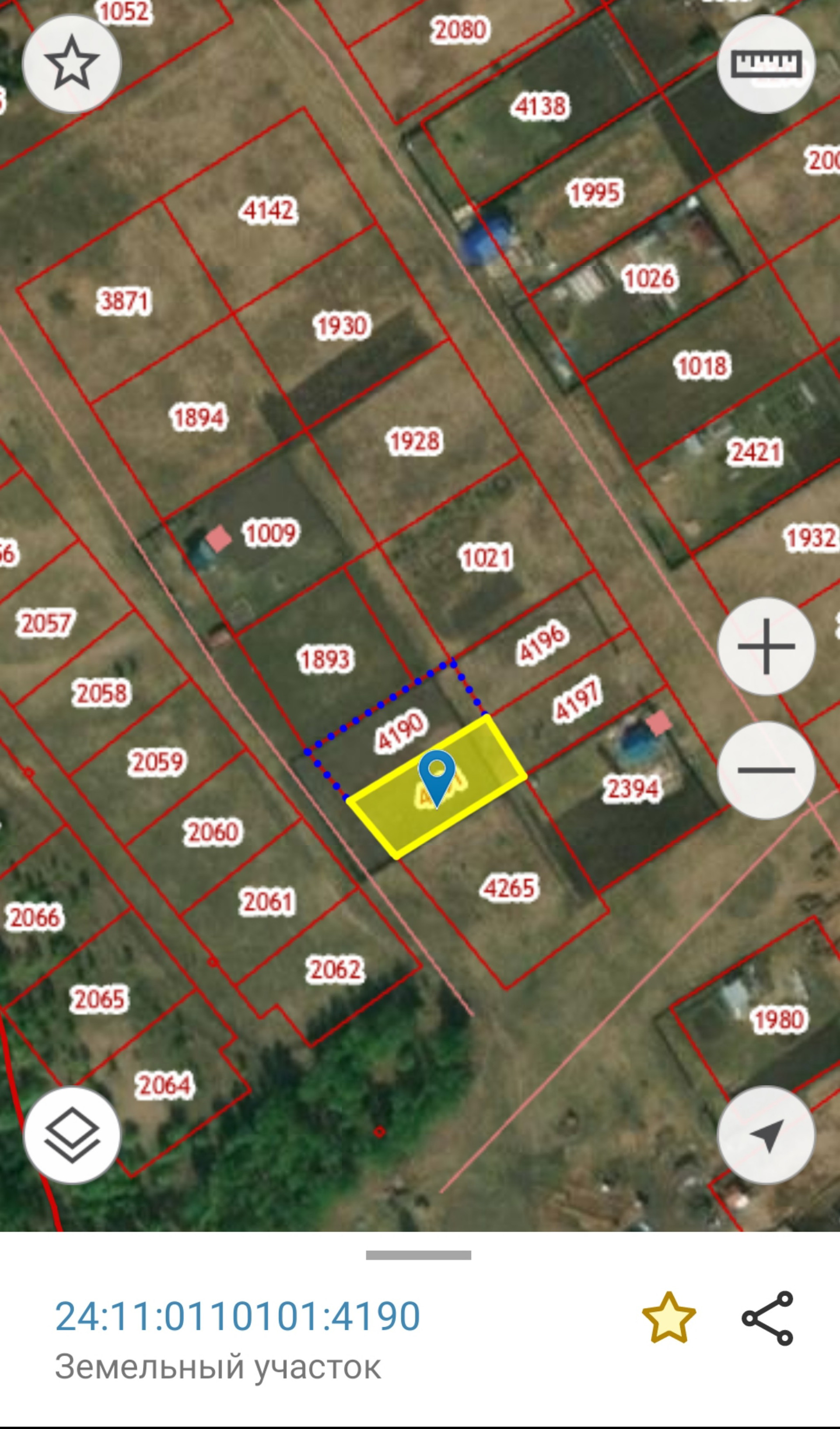This screenshot has height=1429, width=840.
Task: Zoom in with the plus button
Action: [x=766, y=646]
